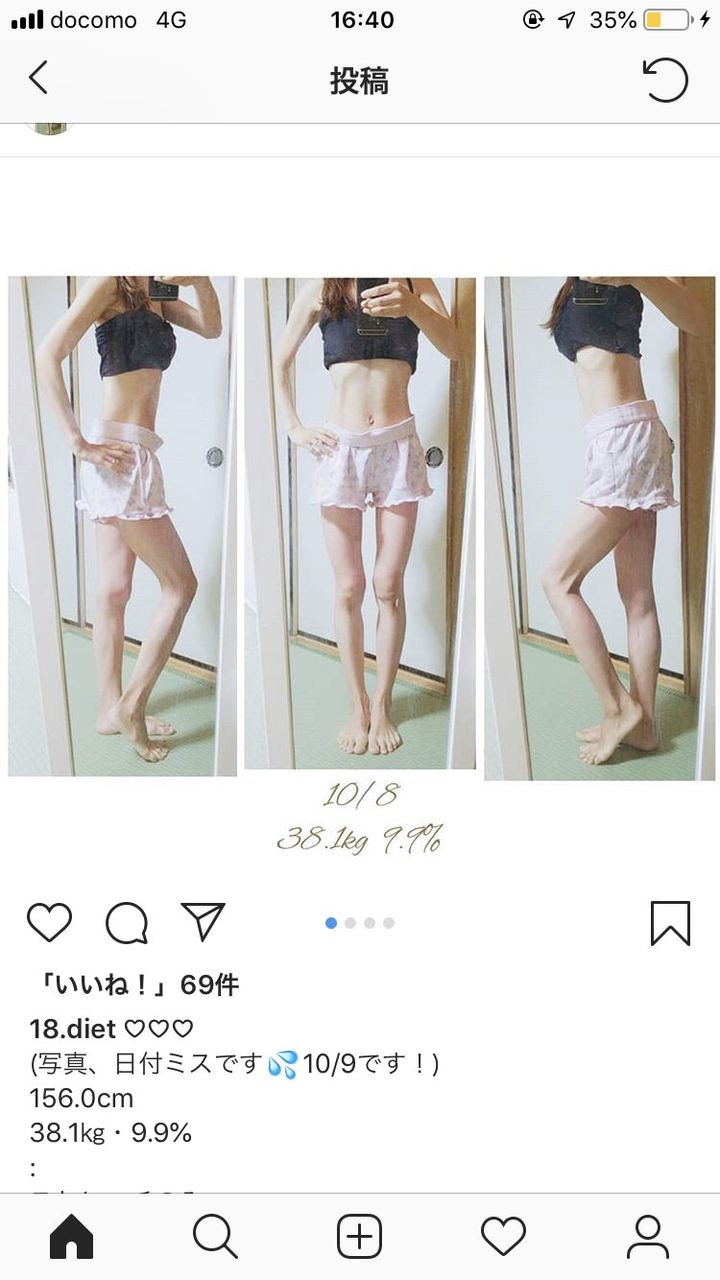This screenshot has height=1280, width=720.
Task: Bookmark this post
Action: pos(670,923)
